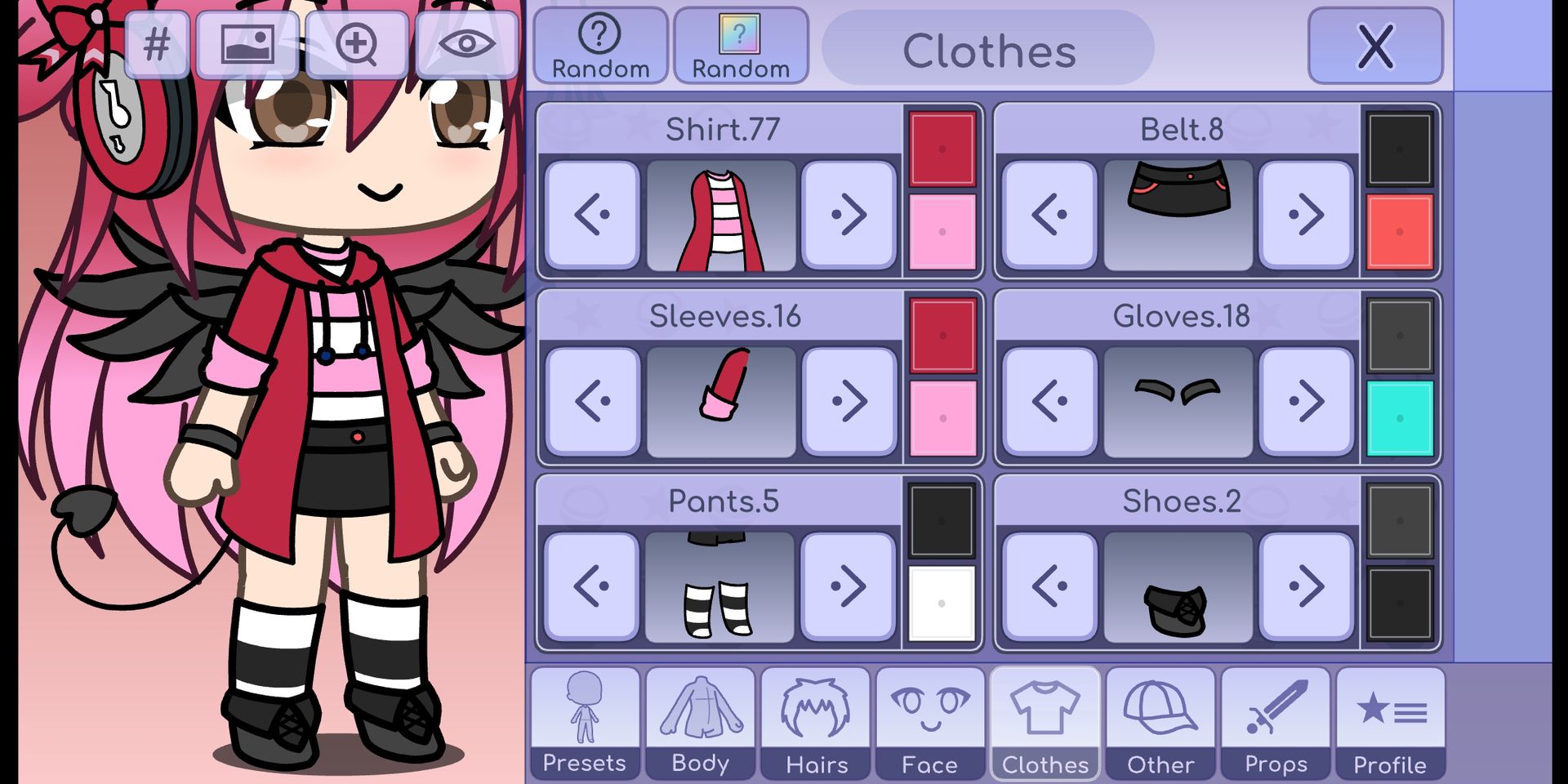Switch to the Hairs tab

[817, 724]
